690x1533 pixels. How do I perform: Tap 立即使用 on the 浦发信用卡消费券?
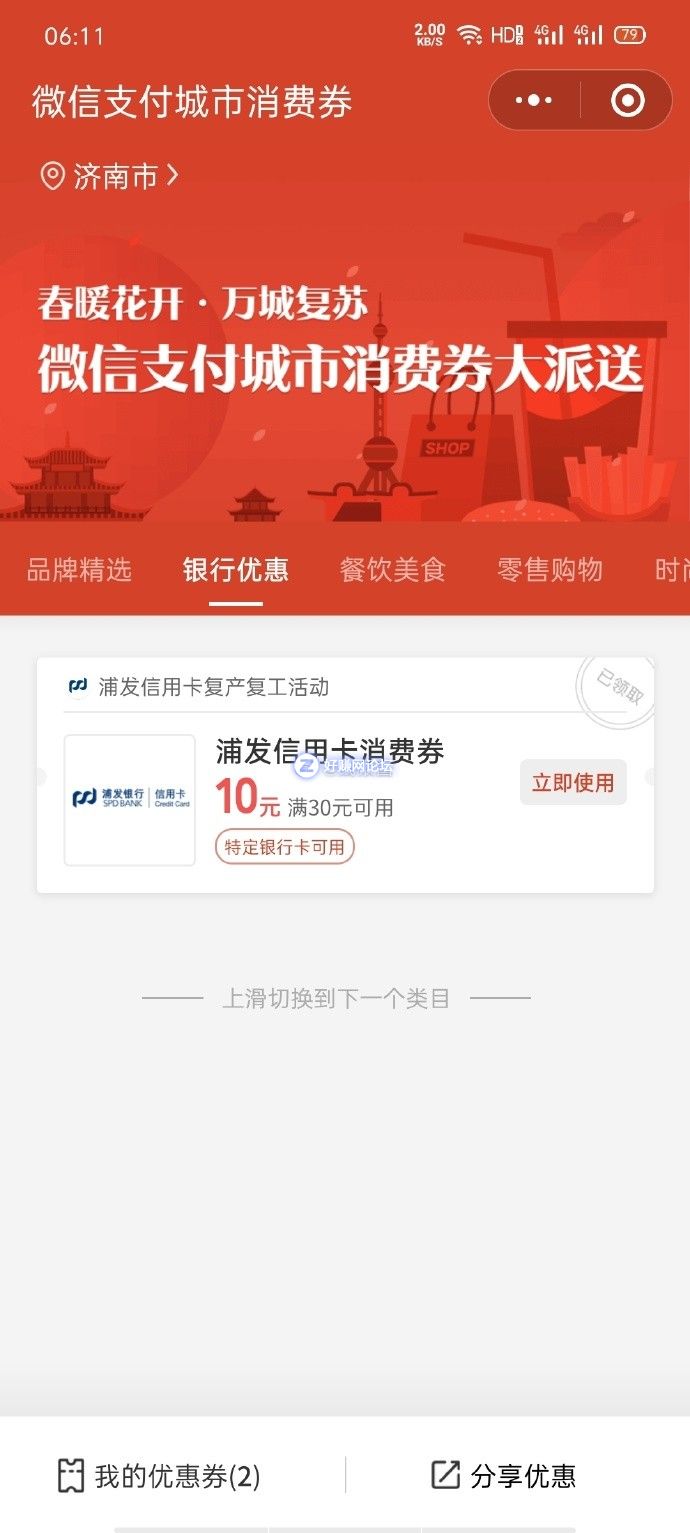(573, 783)
